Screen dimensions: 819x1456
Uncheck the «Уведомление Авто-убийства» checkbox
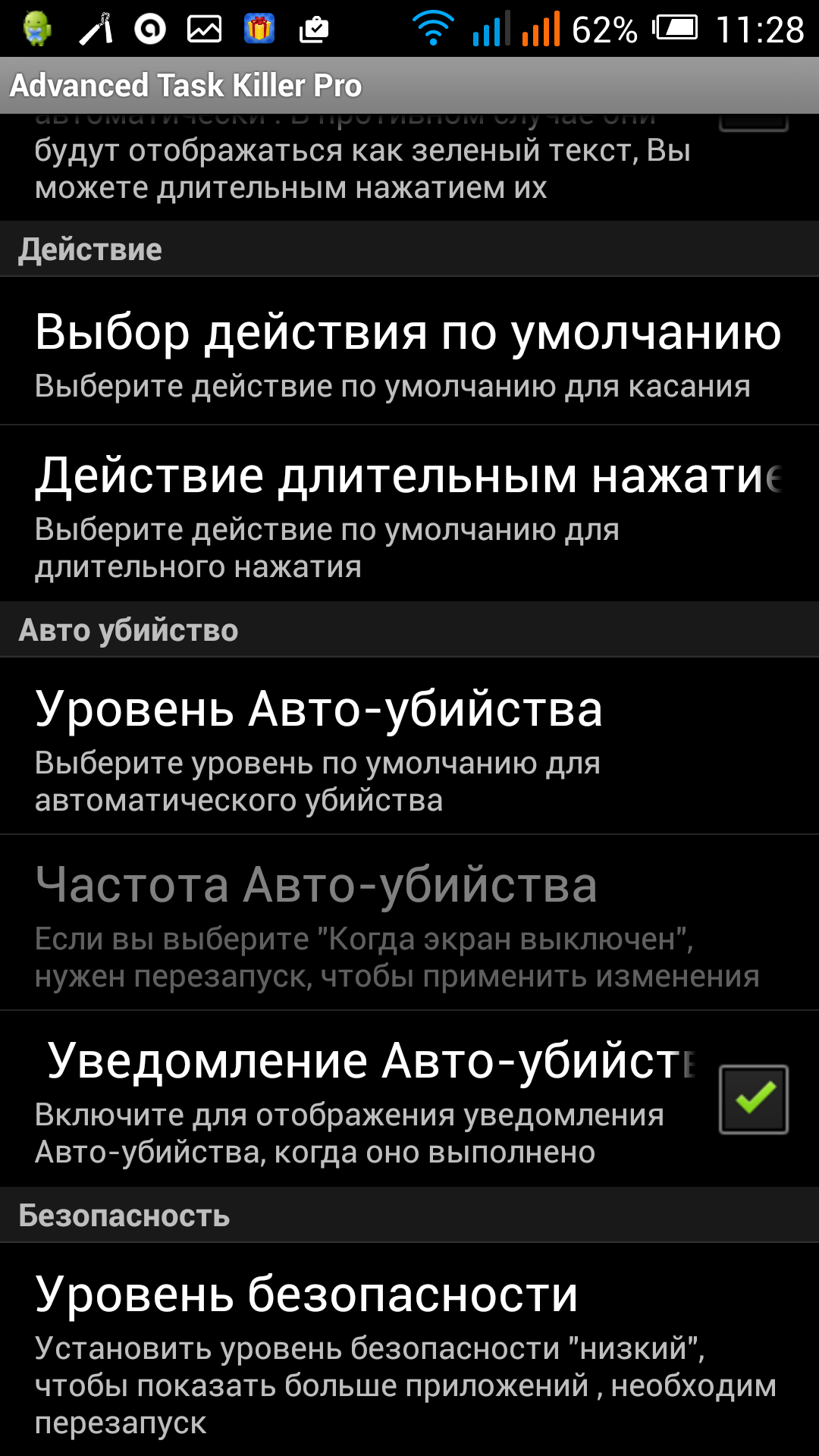(x=753, y=1100)
